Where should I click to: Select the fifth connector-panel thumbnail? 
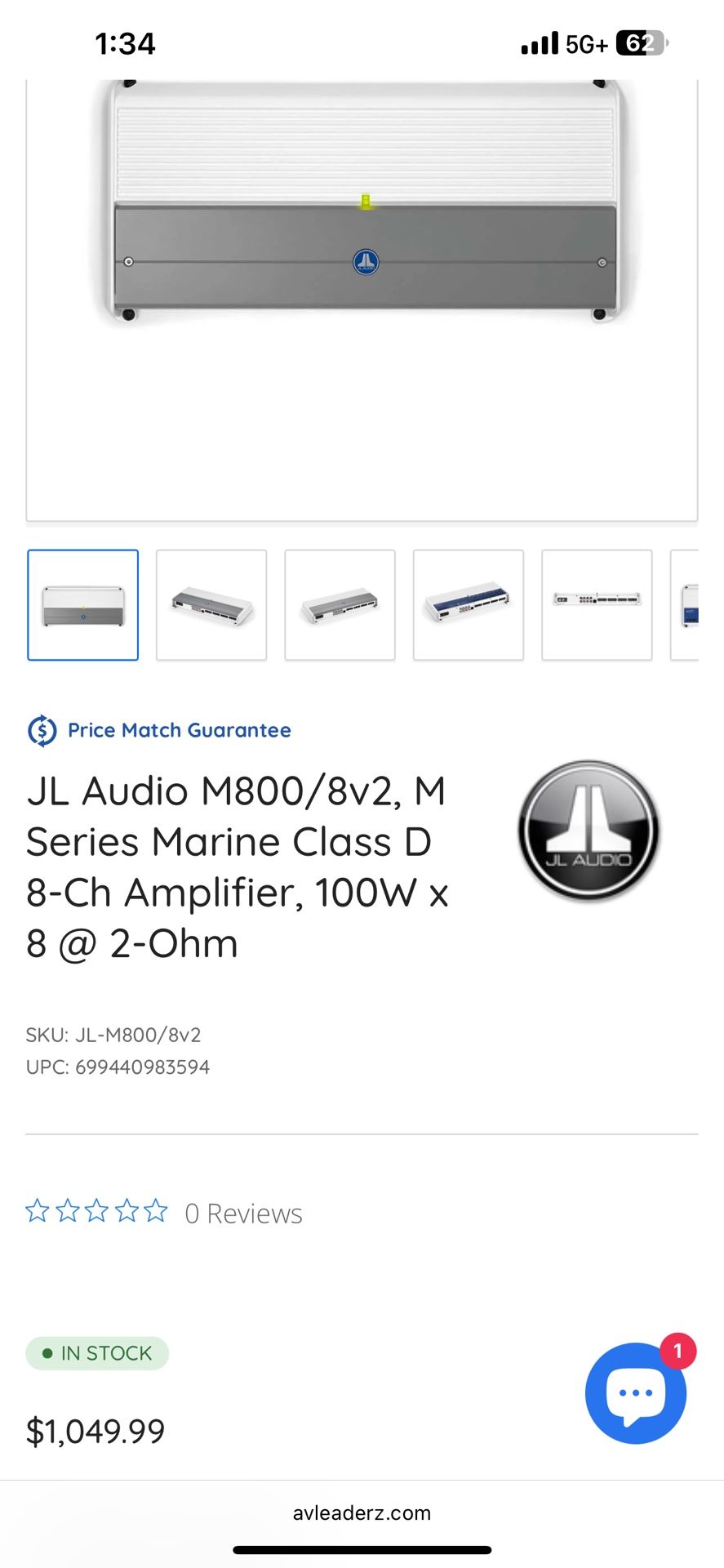coord(597,605)
